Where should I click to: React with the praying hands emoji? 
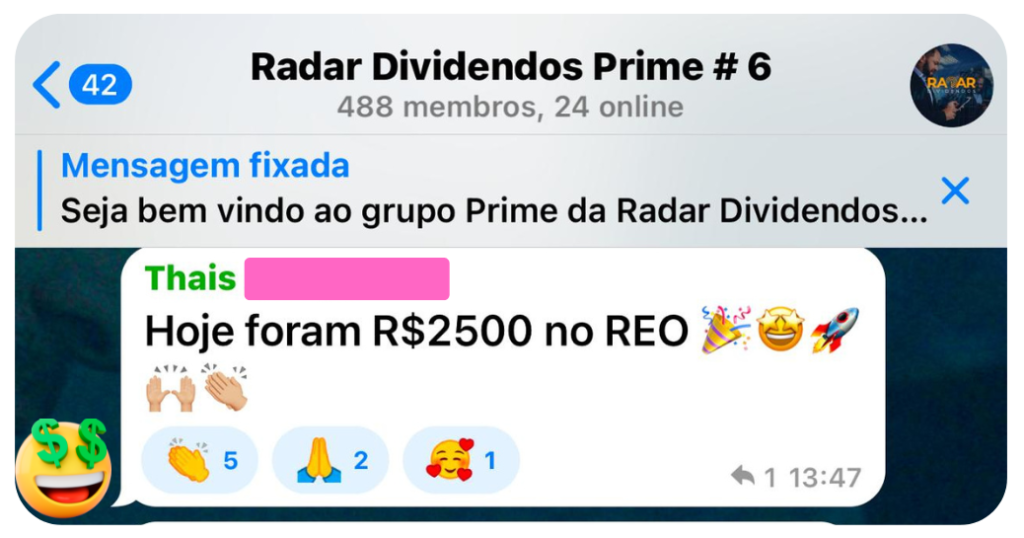pyautogui.click(x=330, y=461)
